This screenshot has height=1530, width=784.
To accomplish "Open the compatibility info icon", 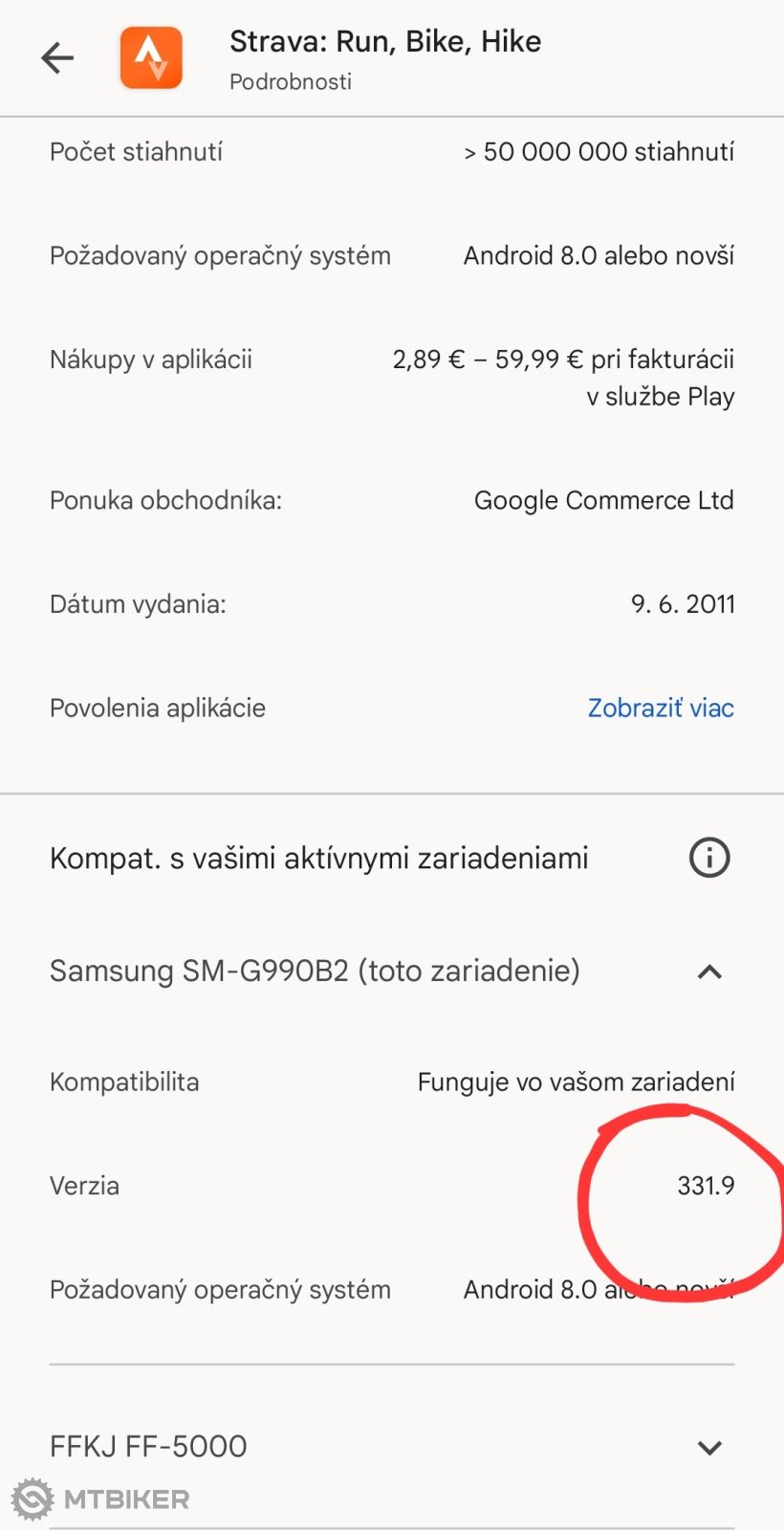I will coord(709,858).
